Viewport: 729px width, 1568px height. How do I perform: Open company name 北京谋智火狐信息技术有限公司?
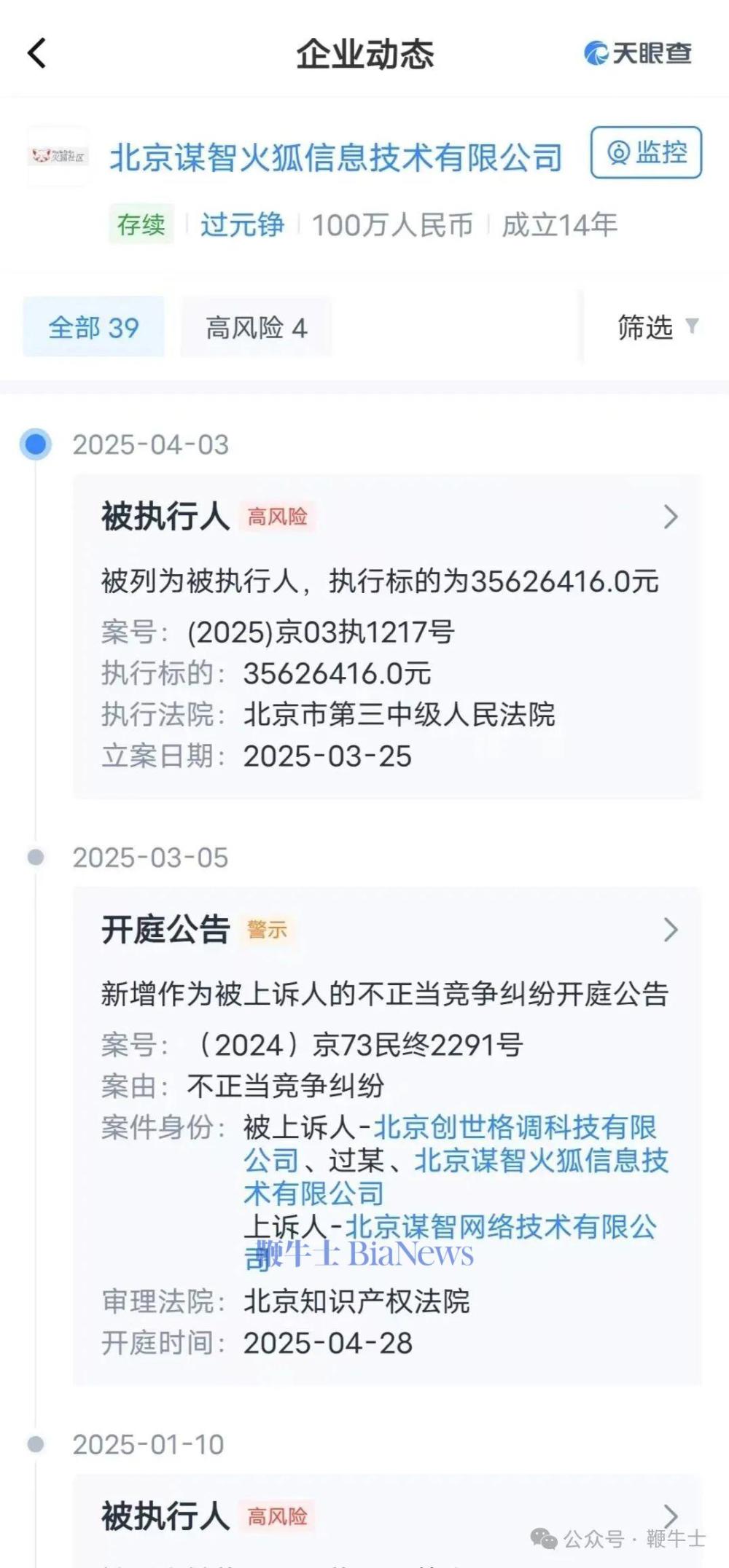coord(336,157)
